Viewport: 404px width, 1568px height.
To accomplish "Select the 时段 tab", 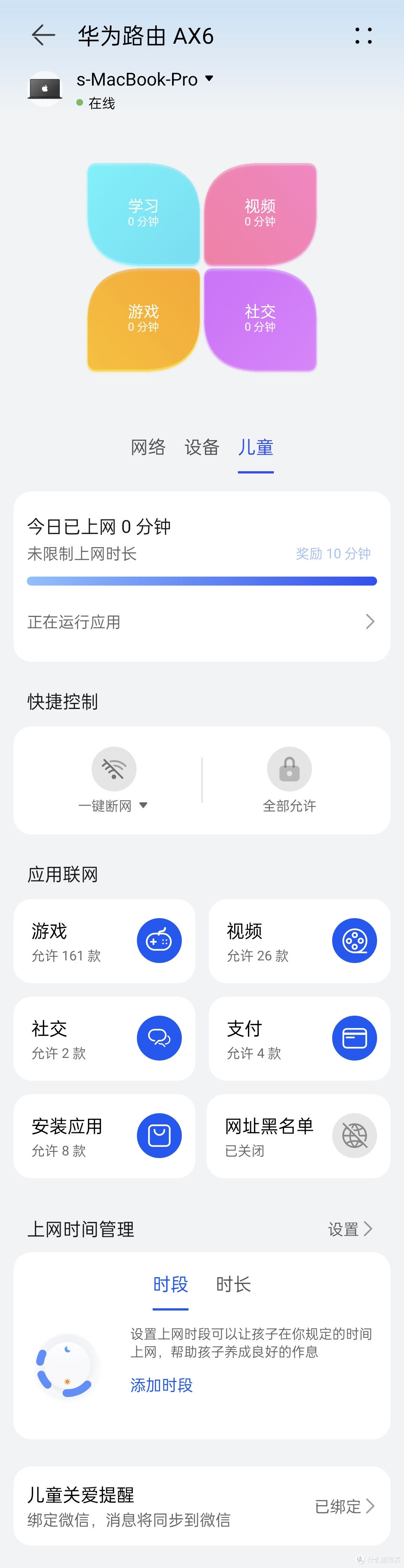I will [x=171, y=1284].
